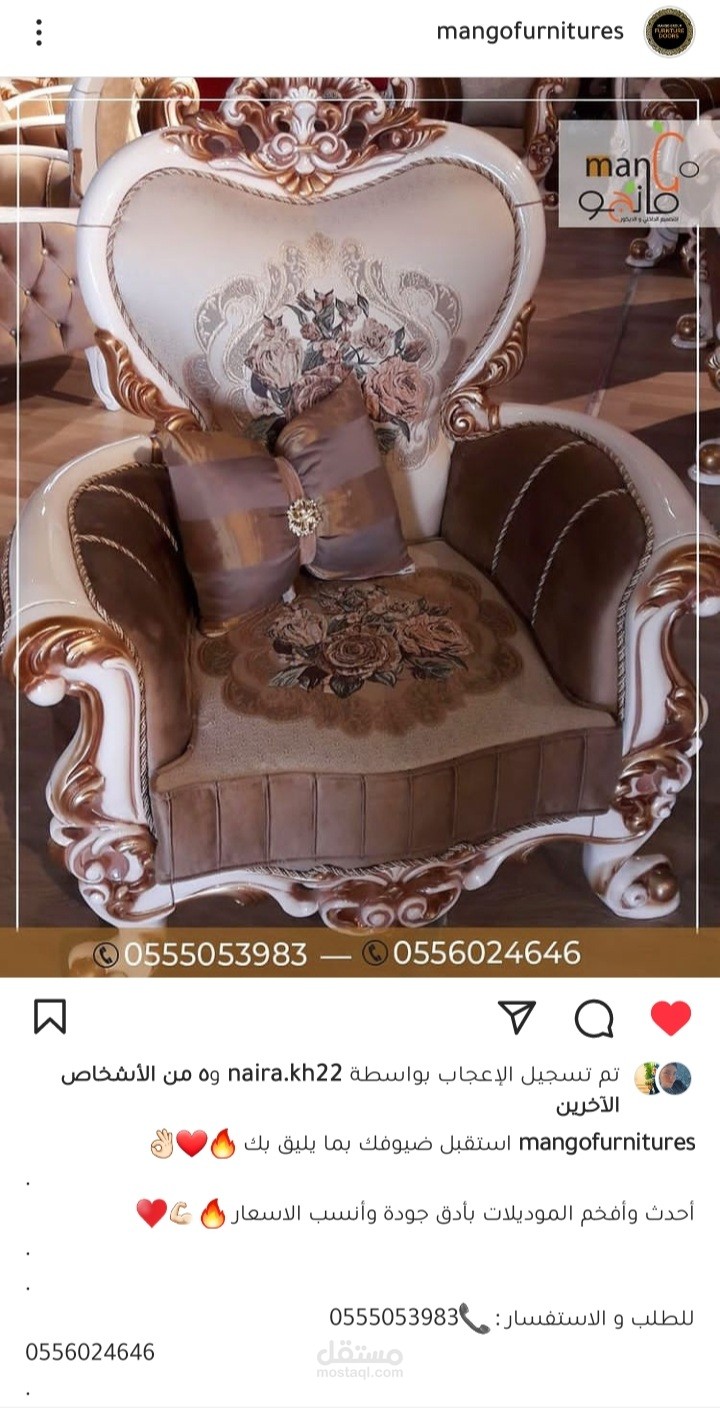Open the mangofurnitures profile picture

pos(669,32)
